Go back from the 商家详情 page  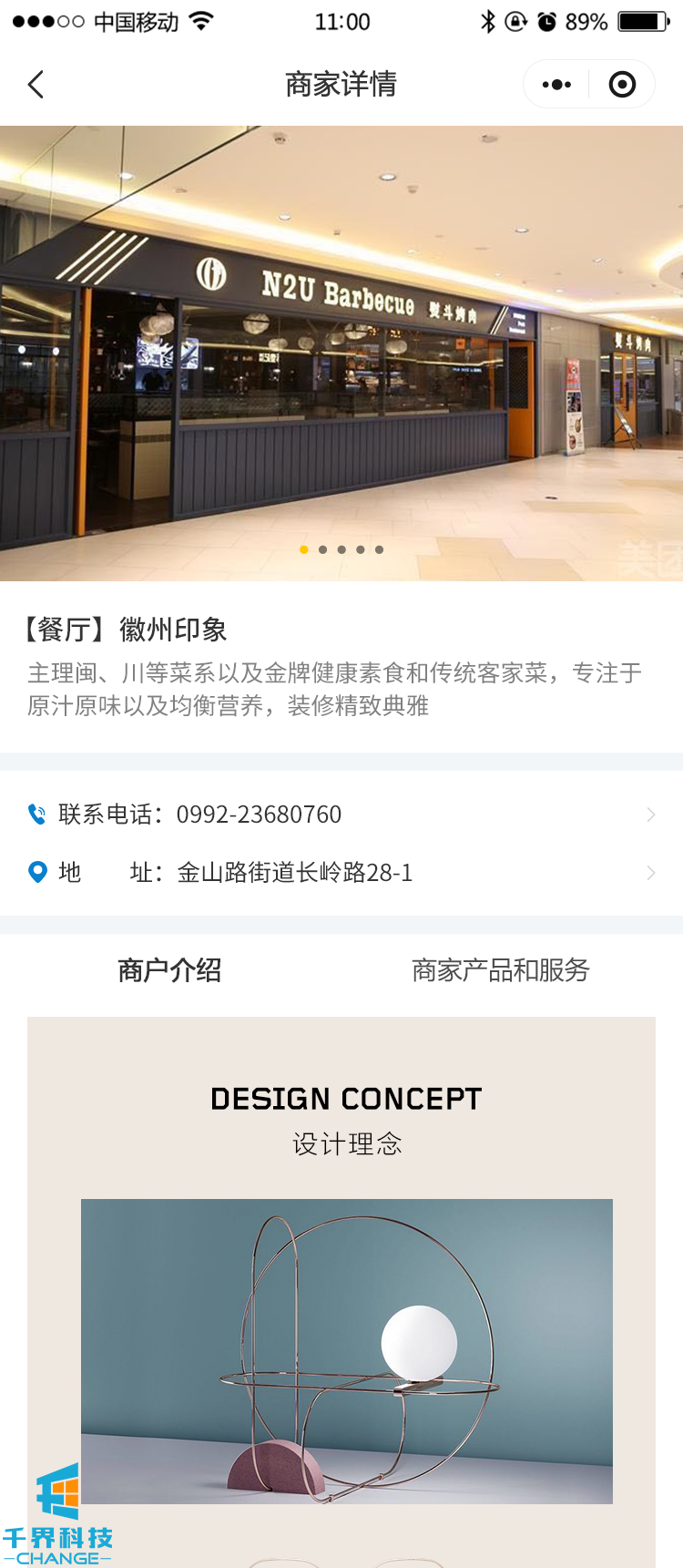point(36,85)
